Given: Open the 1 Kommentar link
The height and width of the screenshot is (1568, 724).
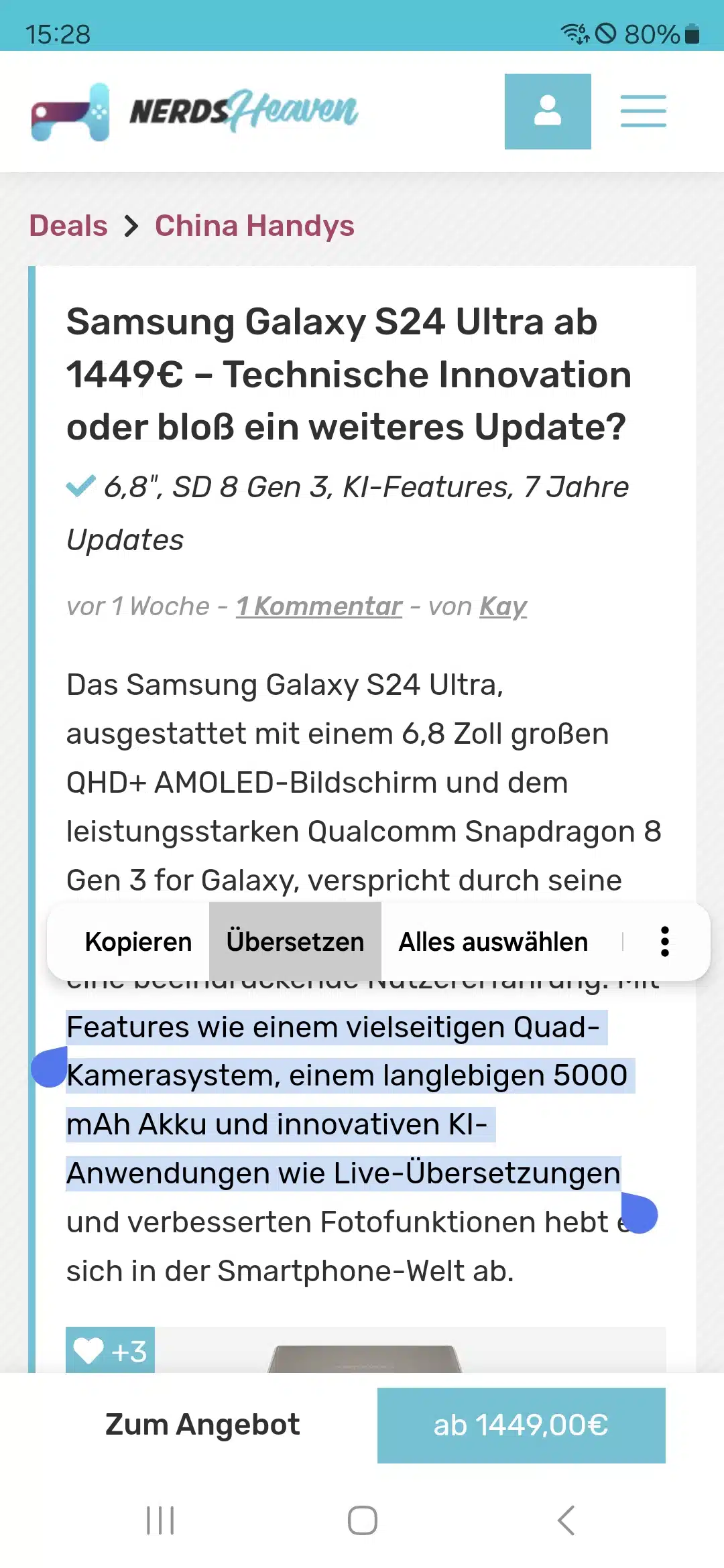Looking at the screenshot, I should [319, 606].
